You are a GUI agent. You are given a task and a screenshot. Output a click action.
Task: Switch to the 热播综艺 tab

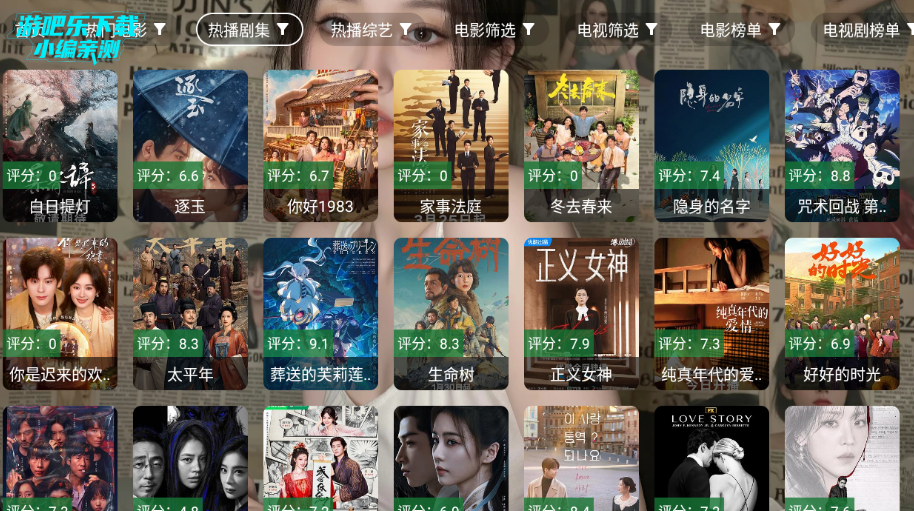[x=371, y=30]
